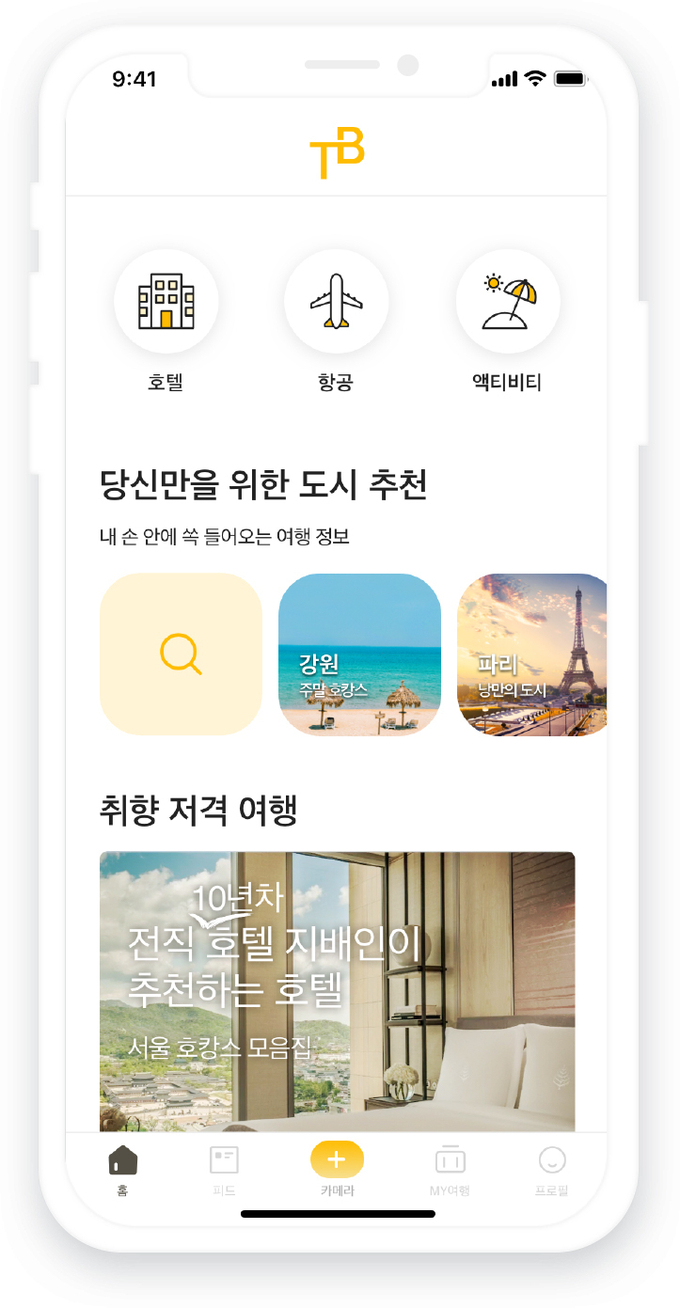The image size is (680, 1308).
Task: Switch to the 피드 tab
Action: [224, 1167]
